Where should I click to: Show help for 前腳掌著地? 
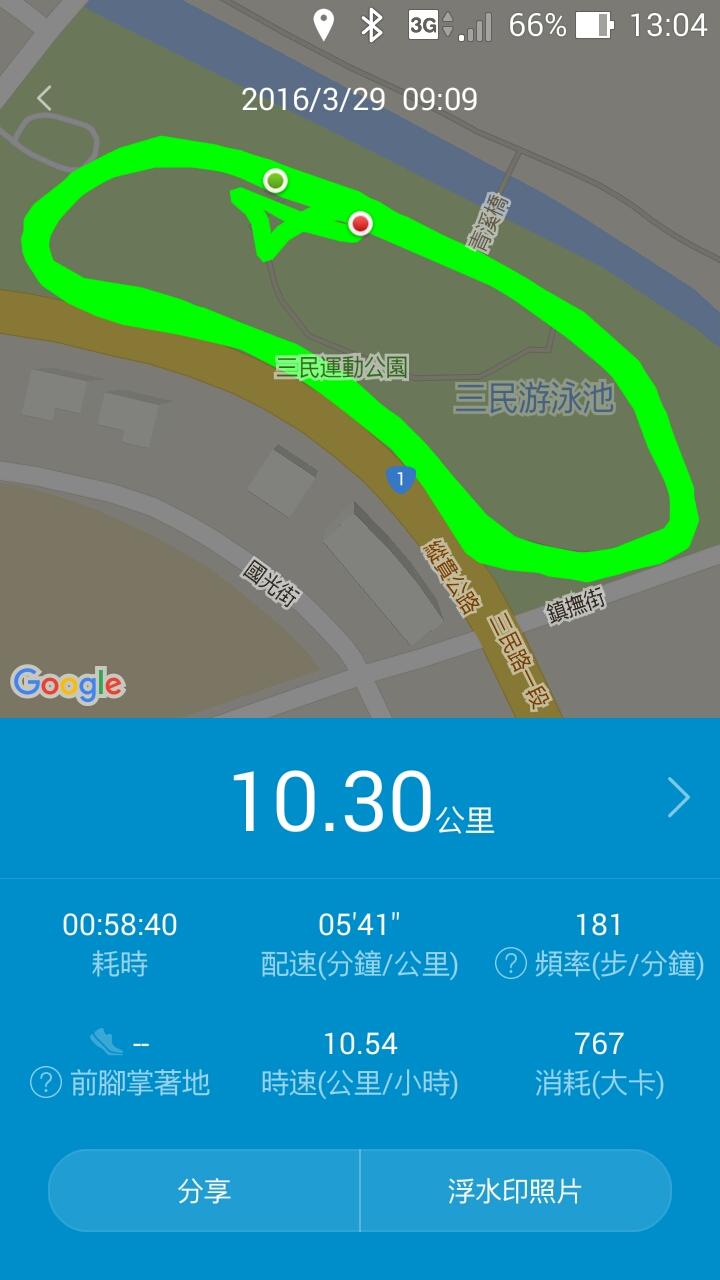[x=46, y=1083]
